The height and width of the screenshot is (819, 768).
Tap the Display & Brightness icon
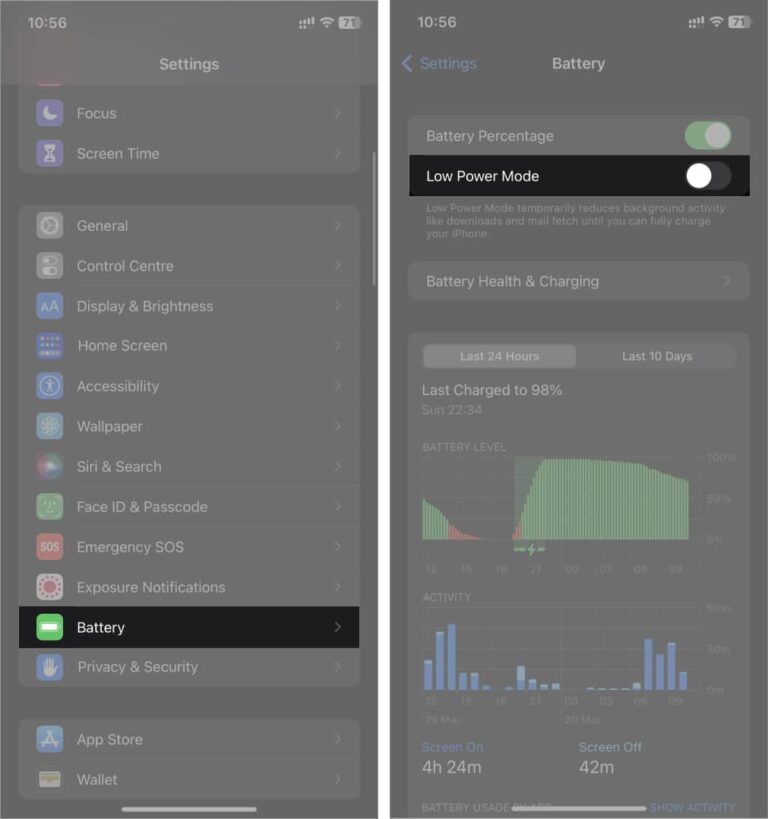pos(49,305)
